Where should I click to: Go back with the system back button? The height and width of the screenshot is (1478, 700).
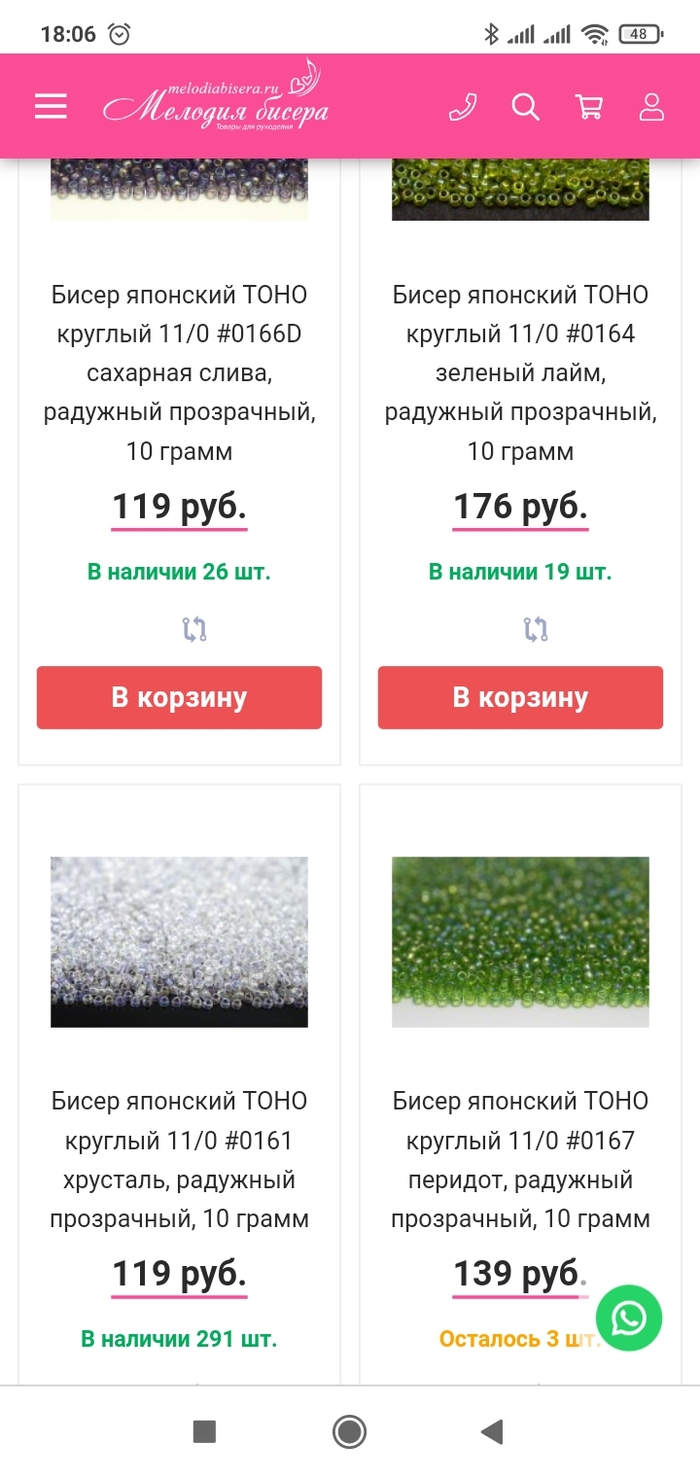tap(491, 1432)
